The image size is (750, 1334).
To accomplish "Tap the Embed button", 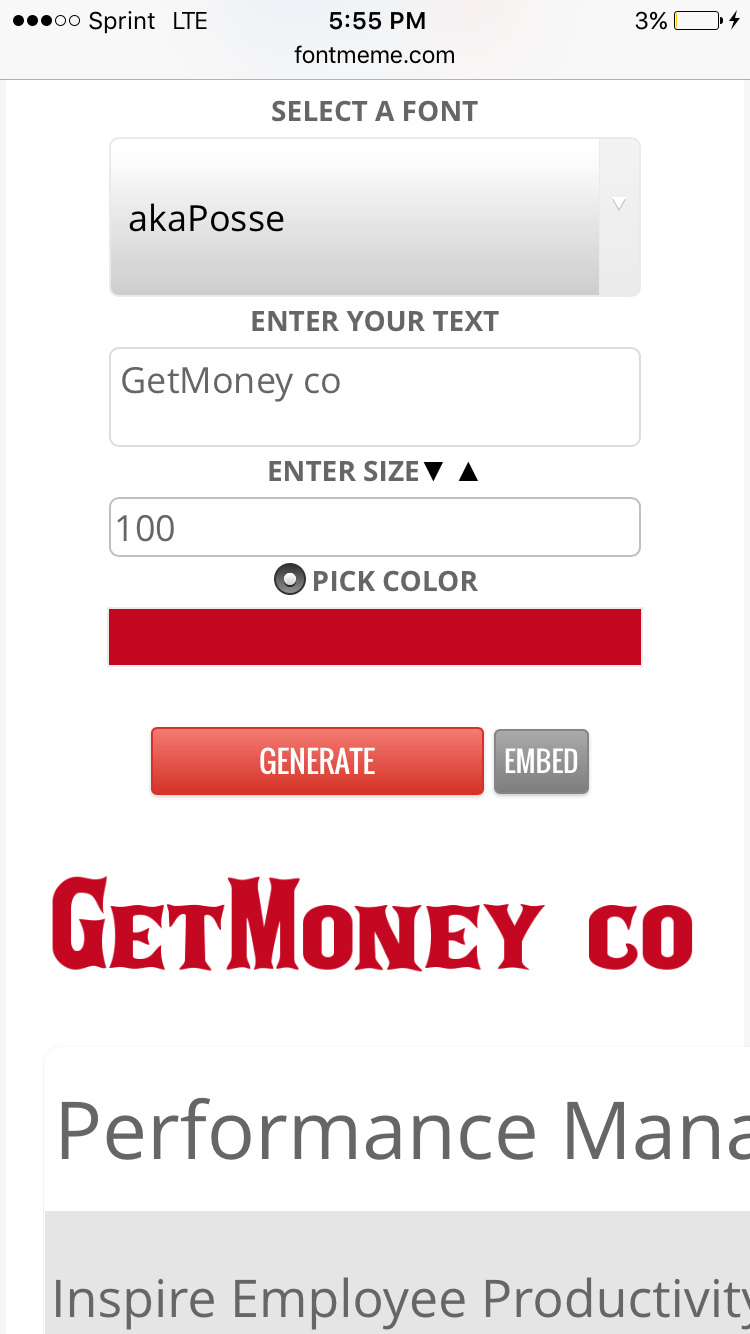I will point(541,761).
